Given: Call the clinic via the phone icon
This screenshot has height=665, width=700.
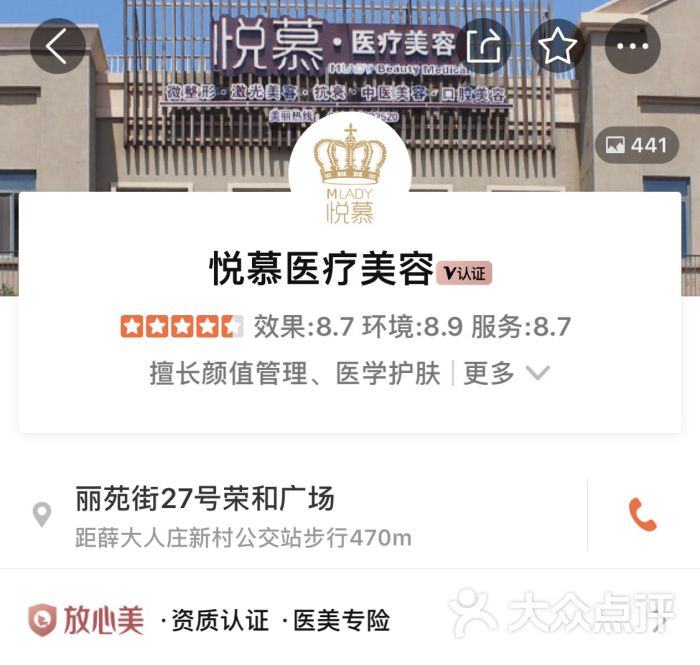Looking at the screenshot, I should click(x=643, y=515).
